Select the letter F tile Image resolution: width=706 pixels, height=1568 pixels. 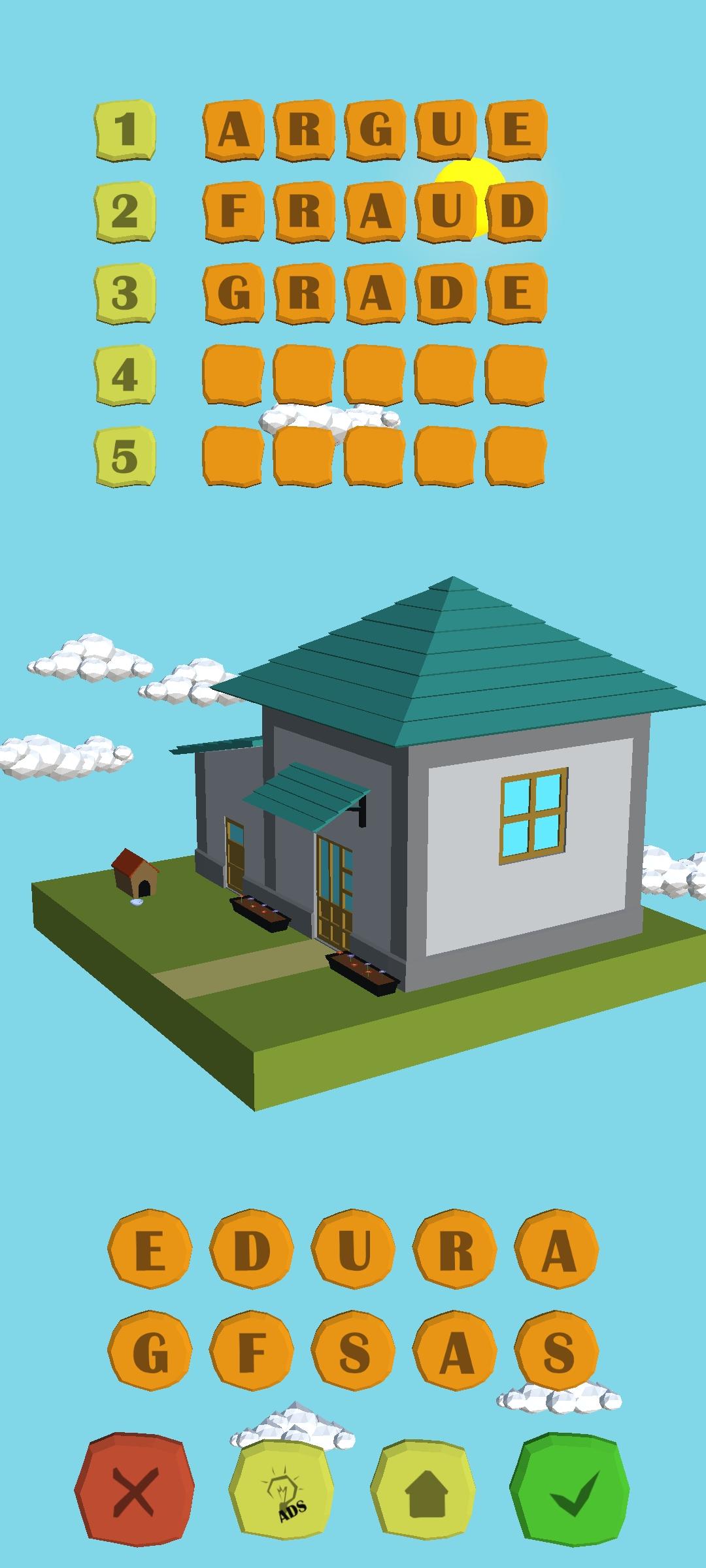(x=252, y=1351)
